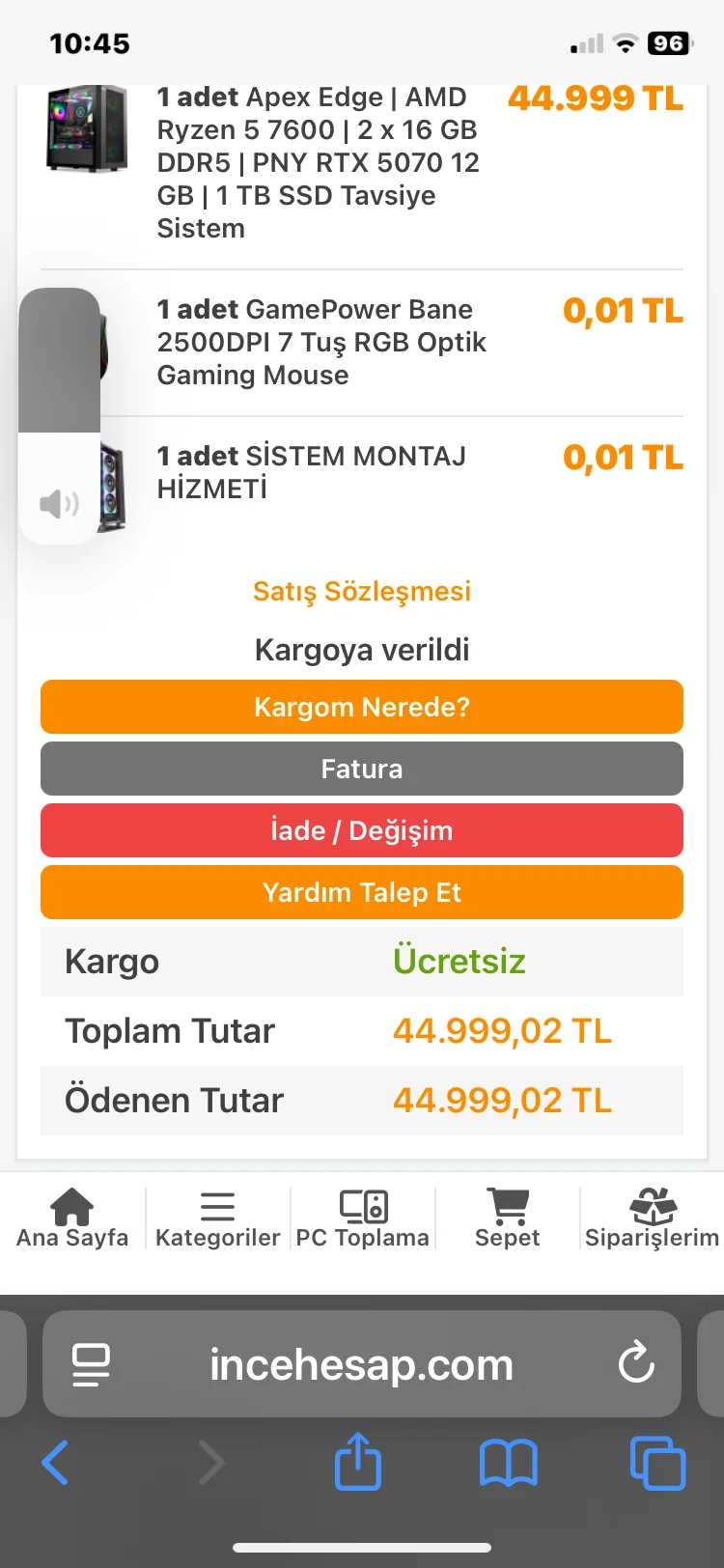Screen dimensions: 724x1568
Task: Go back in Safari
Action: pos(56,1462)
